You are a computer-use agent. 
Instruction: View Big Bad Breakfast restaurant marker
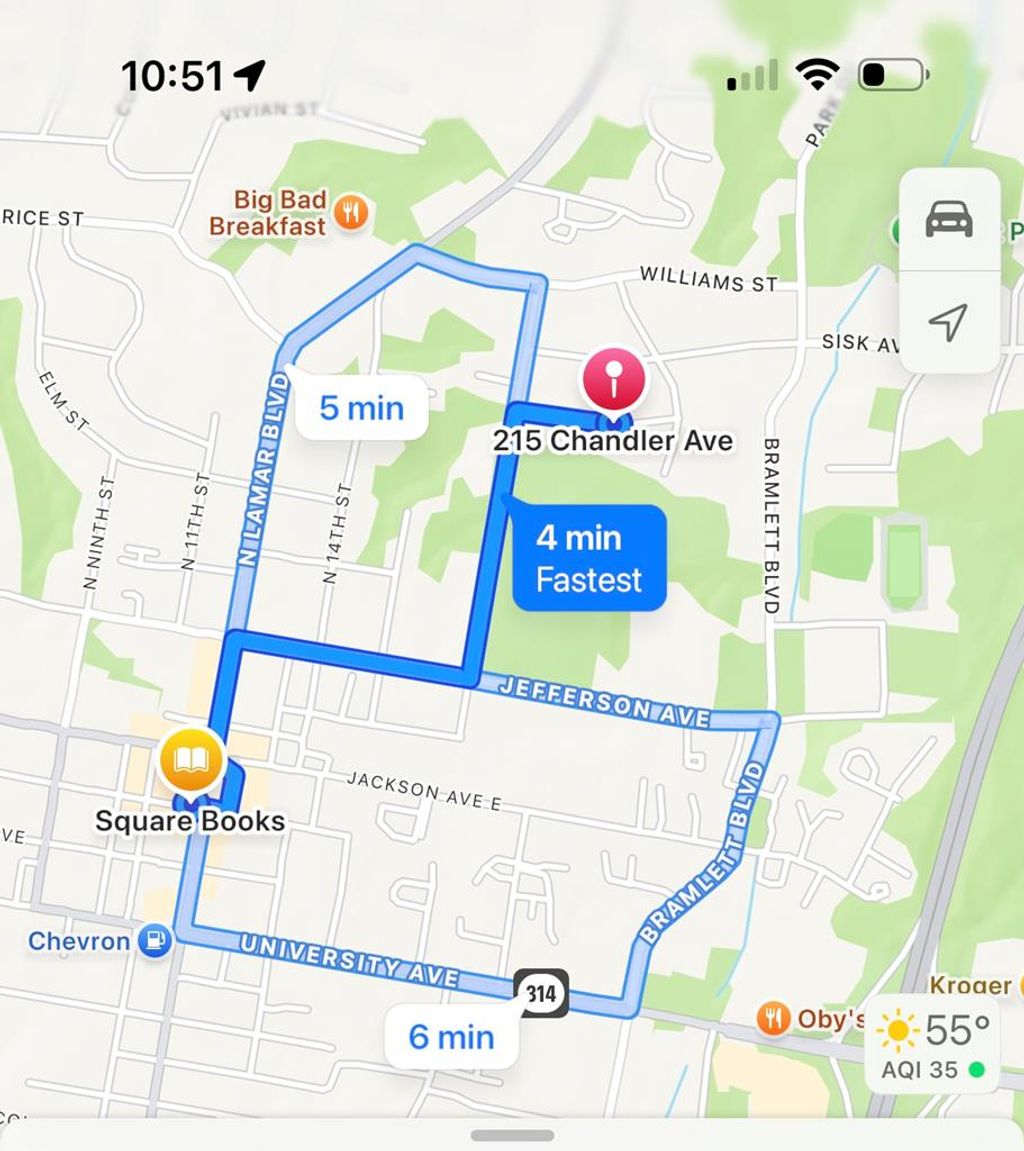(351, 212)
